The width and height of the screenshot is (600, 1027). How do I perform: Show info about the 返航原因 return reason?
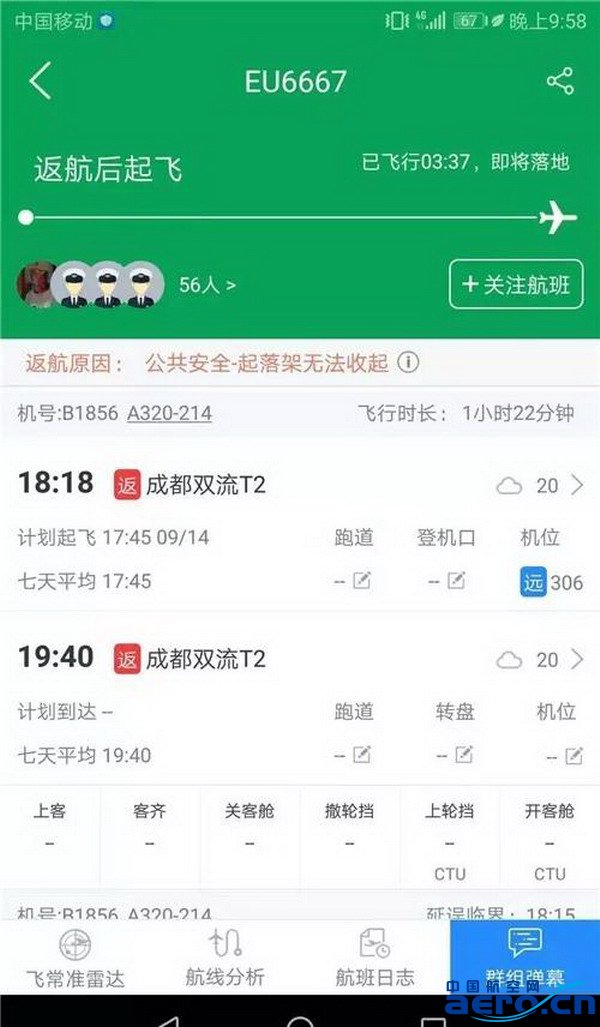tap(409, 363)
